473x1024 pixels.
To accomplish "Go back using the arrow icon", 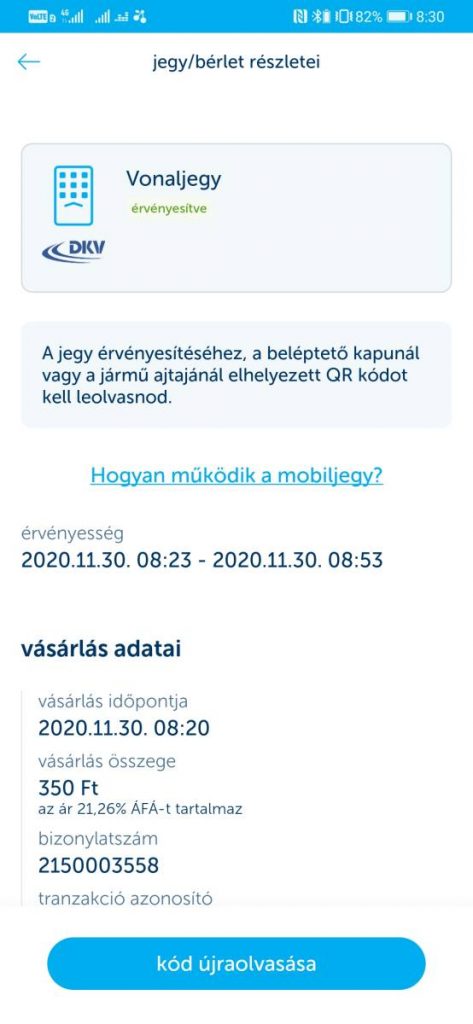I will 29,62.
